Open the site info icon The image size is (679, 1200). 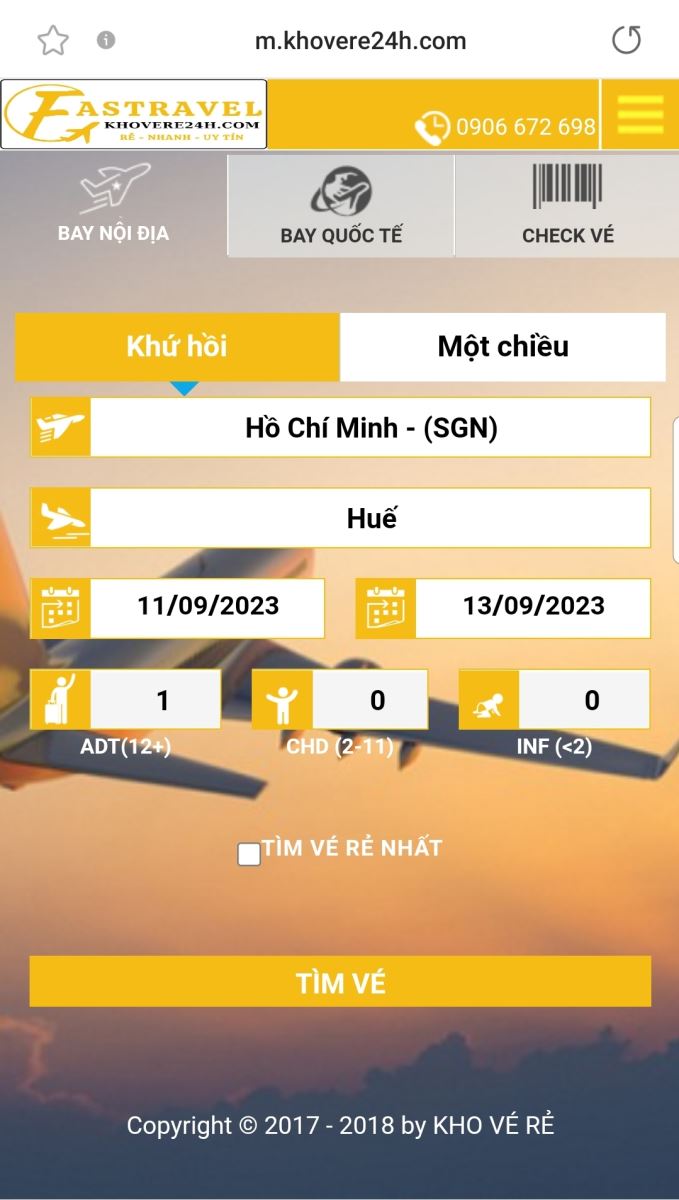click(106, 41)
